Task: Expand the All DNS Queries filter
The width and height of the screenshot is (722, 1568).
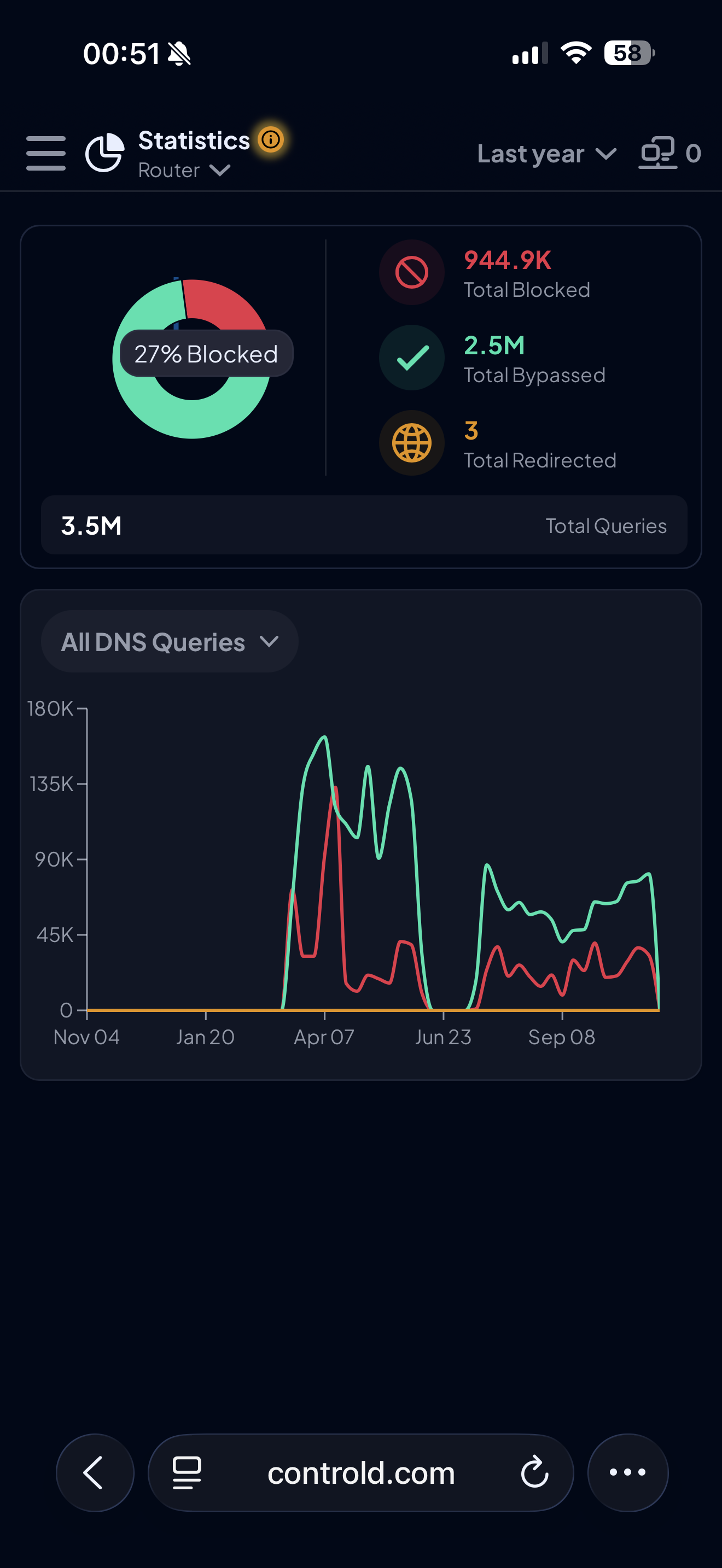Action: coord(169,641)
